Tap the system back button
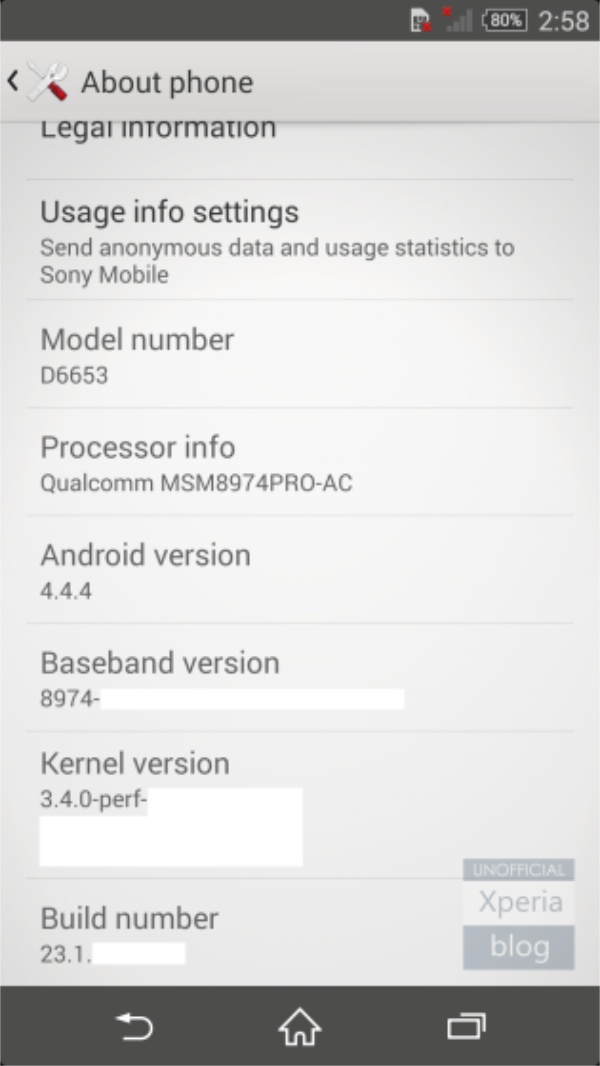Screen dimensions: 600x1066 coord(135,1027)
